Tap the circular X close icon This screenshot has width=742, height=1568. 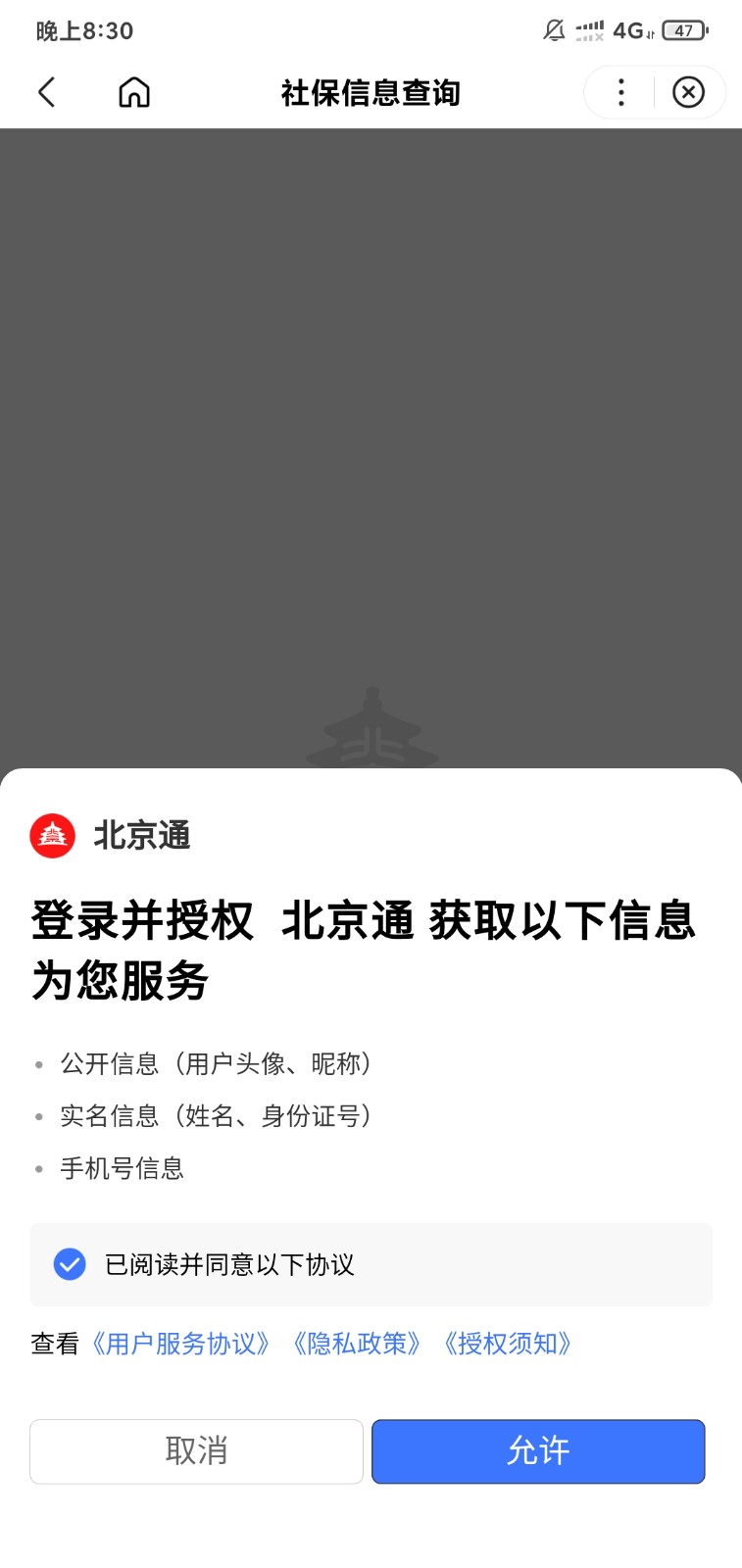tap(690, 91)
